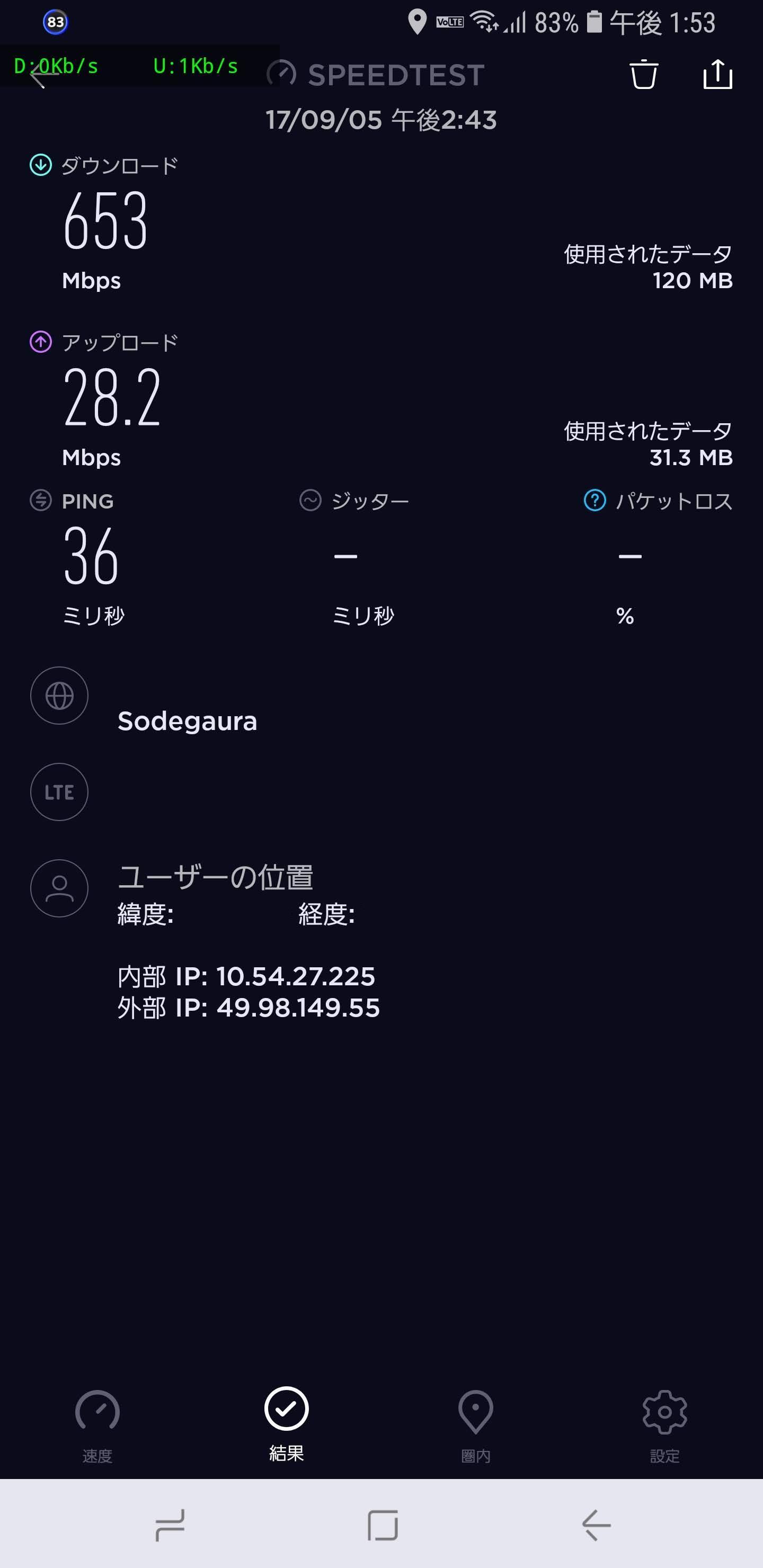763x1568 pixels.
Task: Open the packet loss help icon
Action: [x=595, y=501]
